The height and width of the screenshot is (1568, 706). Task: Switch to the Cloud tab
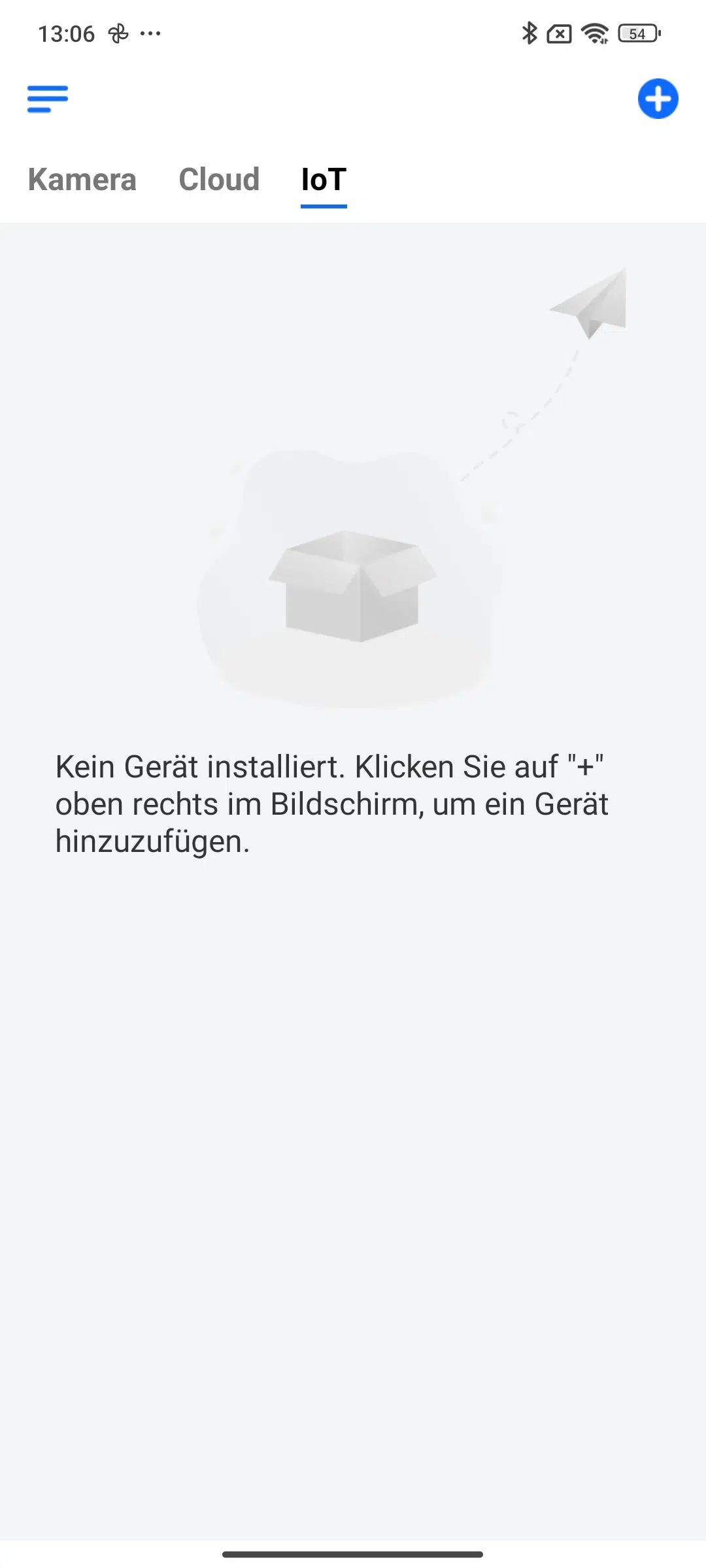coord(219,180)
